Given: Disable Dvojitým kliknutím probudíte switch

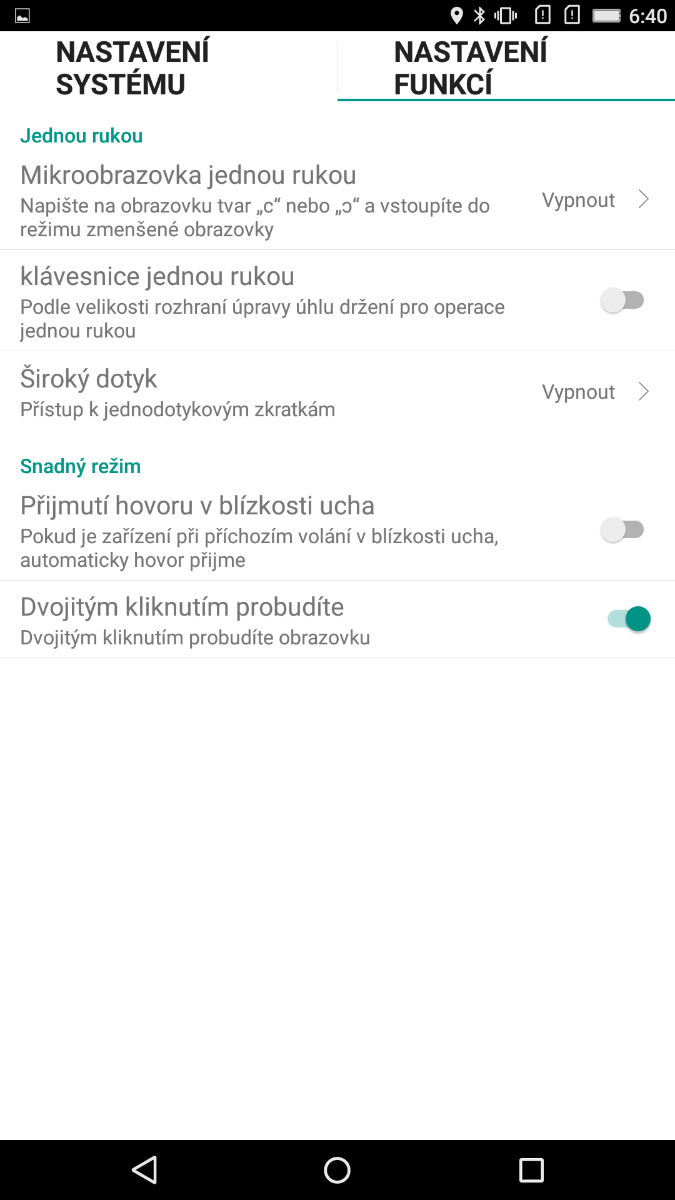Looking at the screenshot, I should click(629, 619).
